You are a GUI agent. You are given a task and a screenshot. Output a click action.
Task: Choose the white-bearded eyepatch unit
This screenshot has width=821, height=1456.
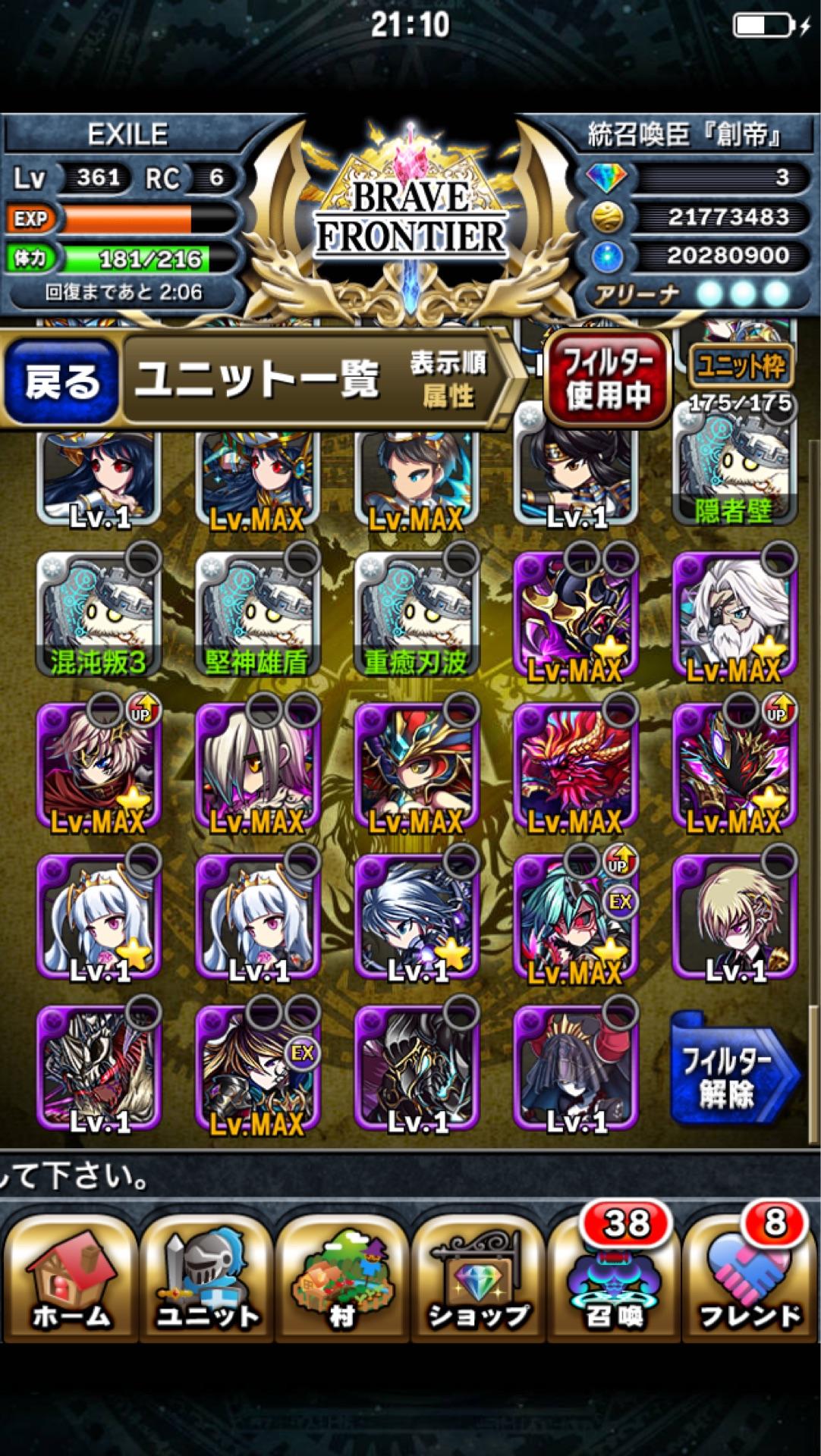click(734, 614)
